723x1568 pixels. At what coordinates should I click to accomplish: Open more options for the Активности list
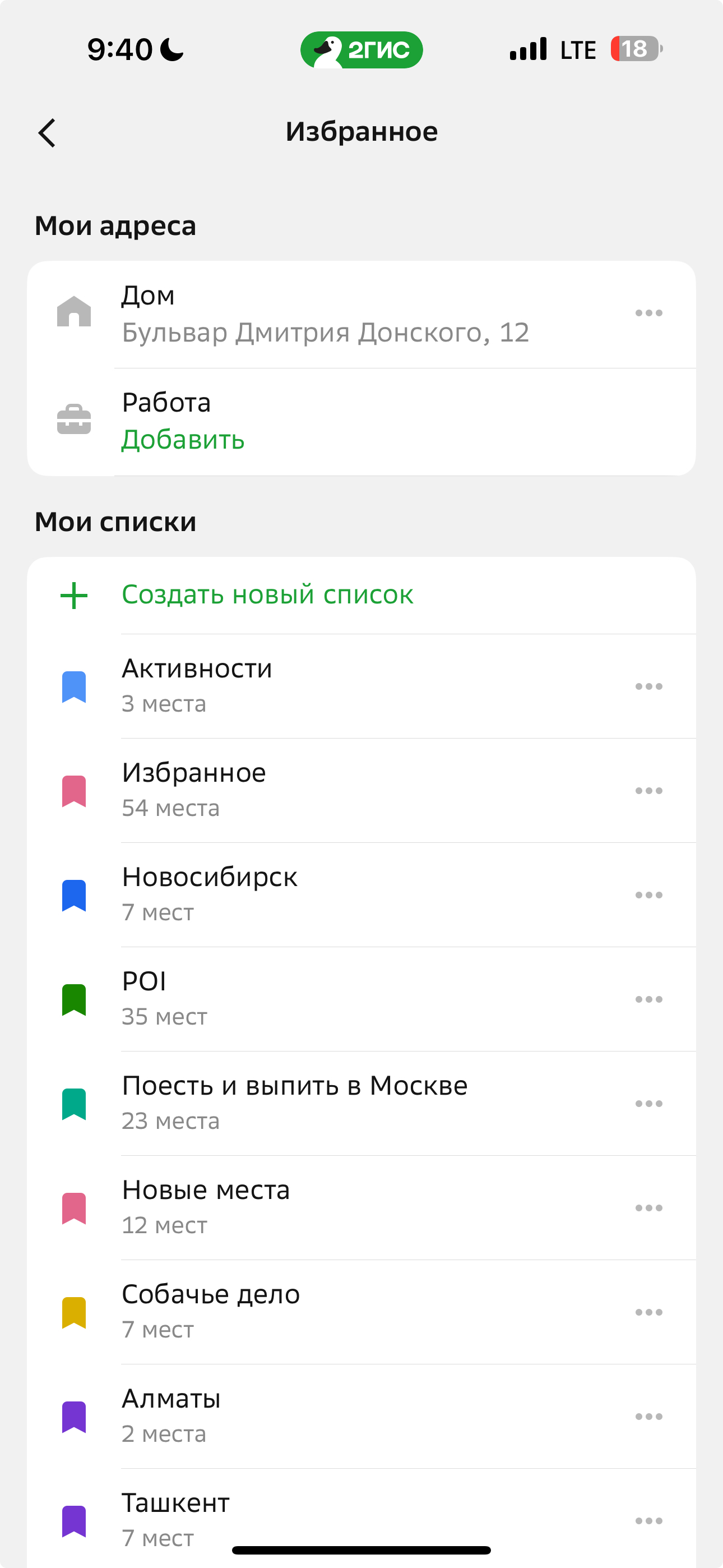pyautogui.click(x=648, y=686)
